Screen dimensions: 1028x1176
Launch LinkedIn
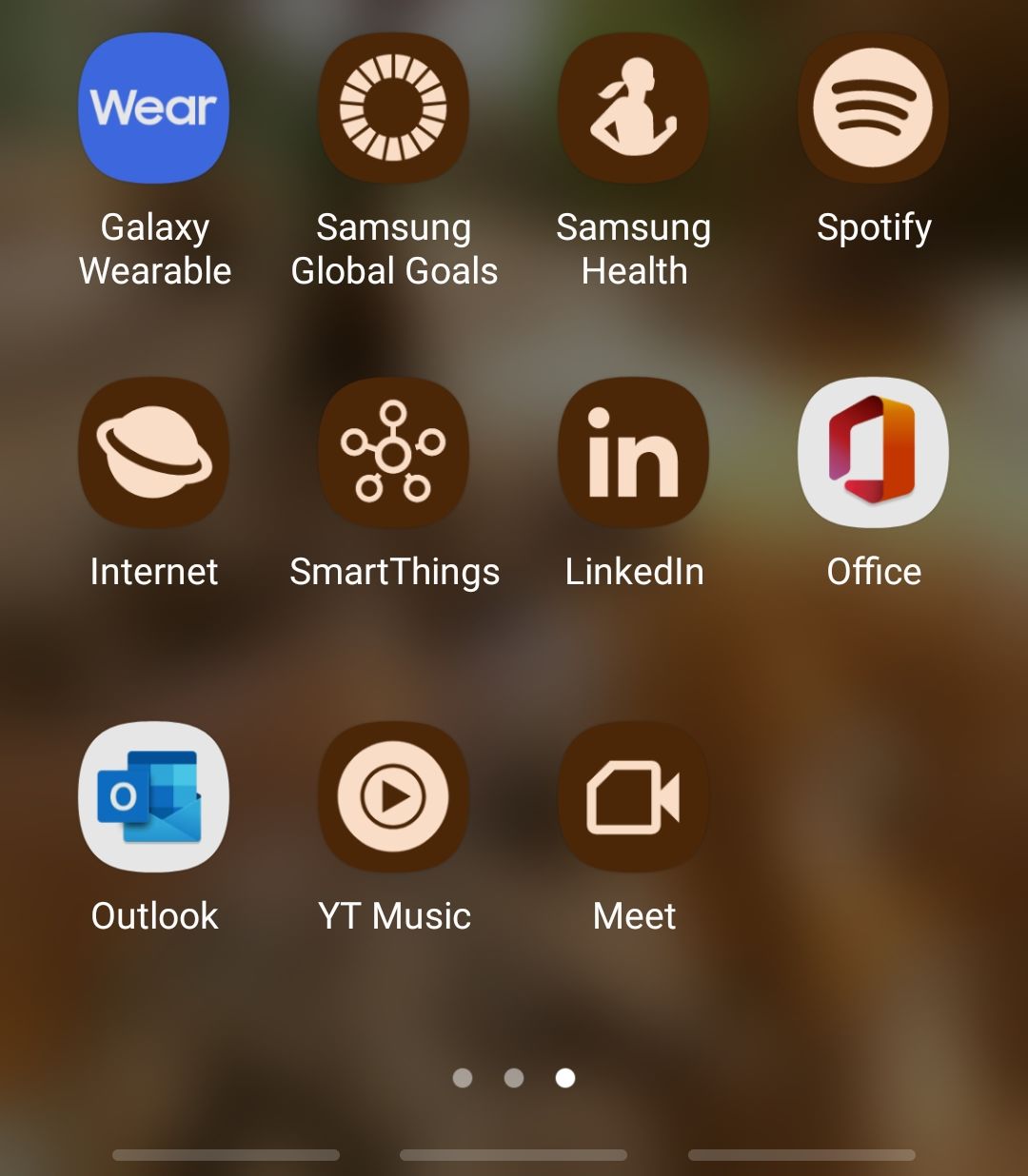click(x=633, y=453)
